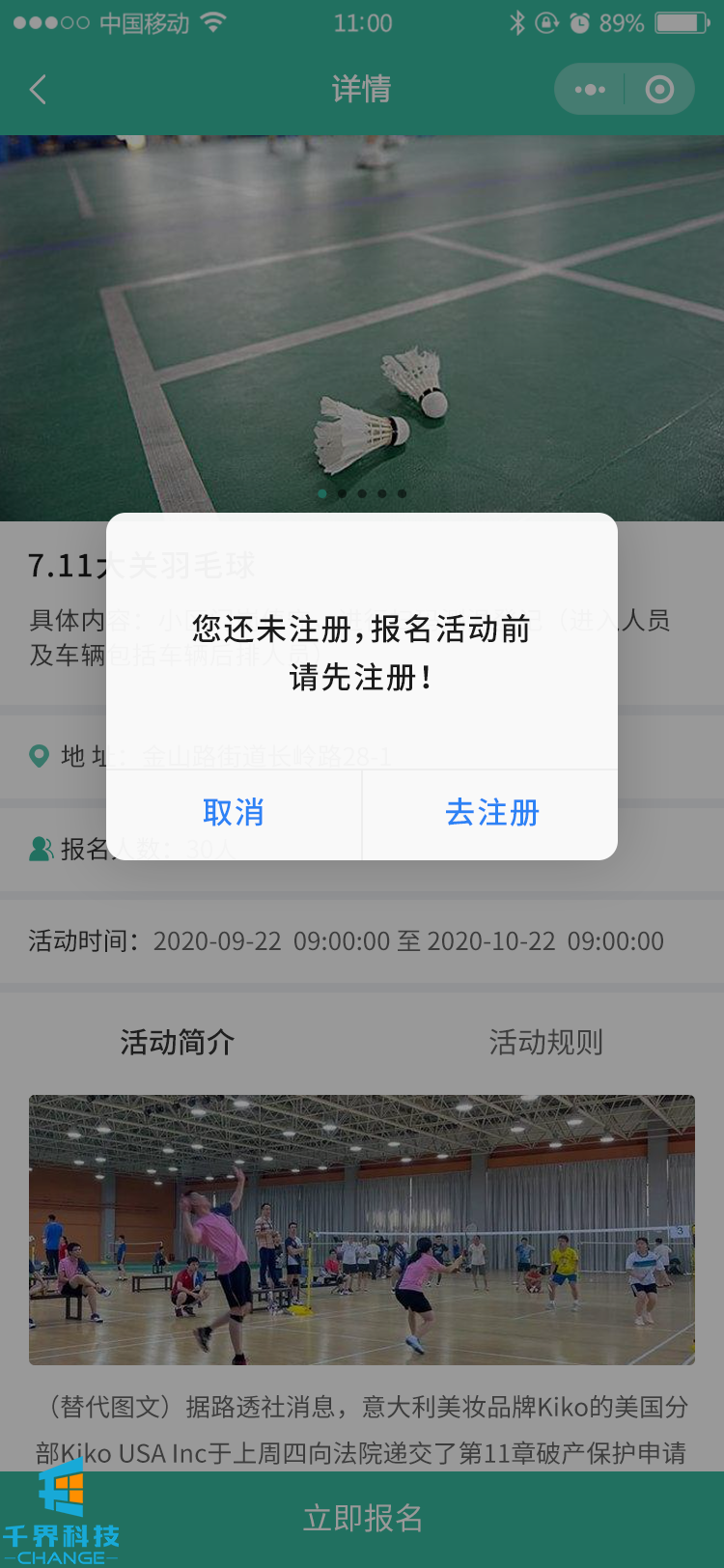The width and height of the screenshot is (724, 1568).
Task: Tap 去注册 to go register
Action: click(x=491, y=813)
